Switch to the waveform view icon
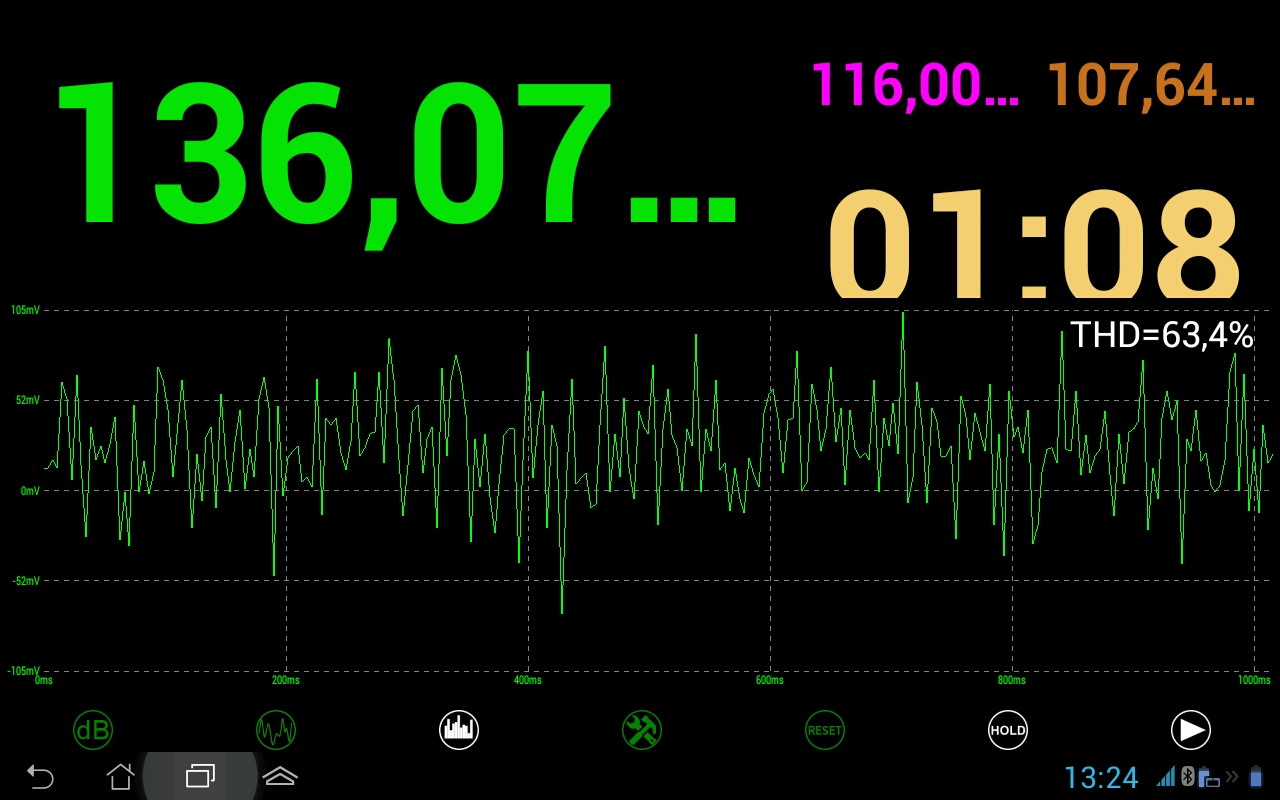Viewport: 1280px width, 800px height. (276, 730)
